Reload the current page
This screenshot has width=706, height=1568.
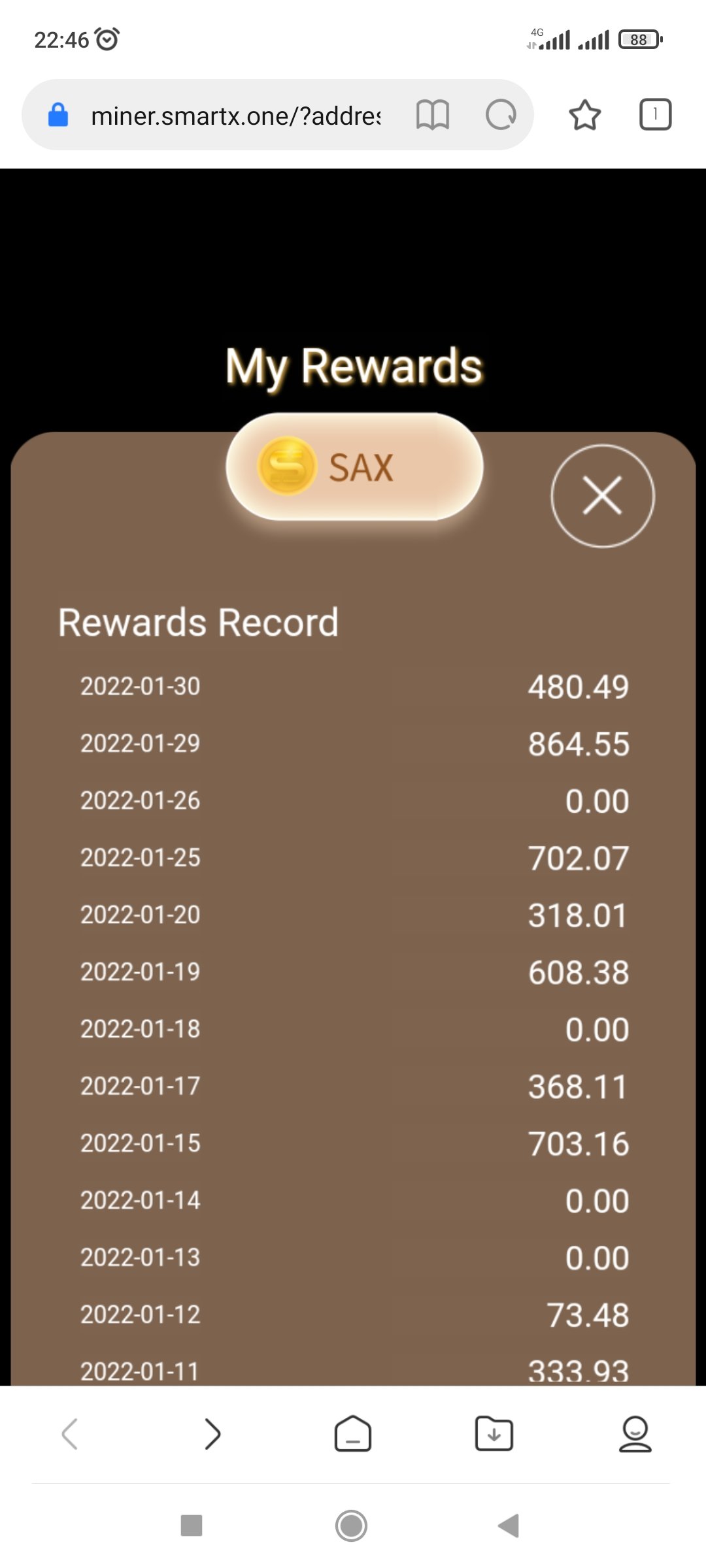point(501,116)
